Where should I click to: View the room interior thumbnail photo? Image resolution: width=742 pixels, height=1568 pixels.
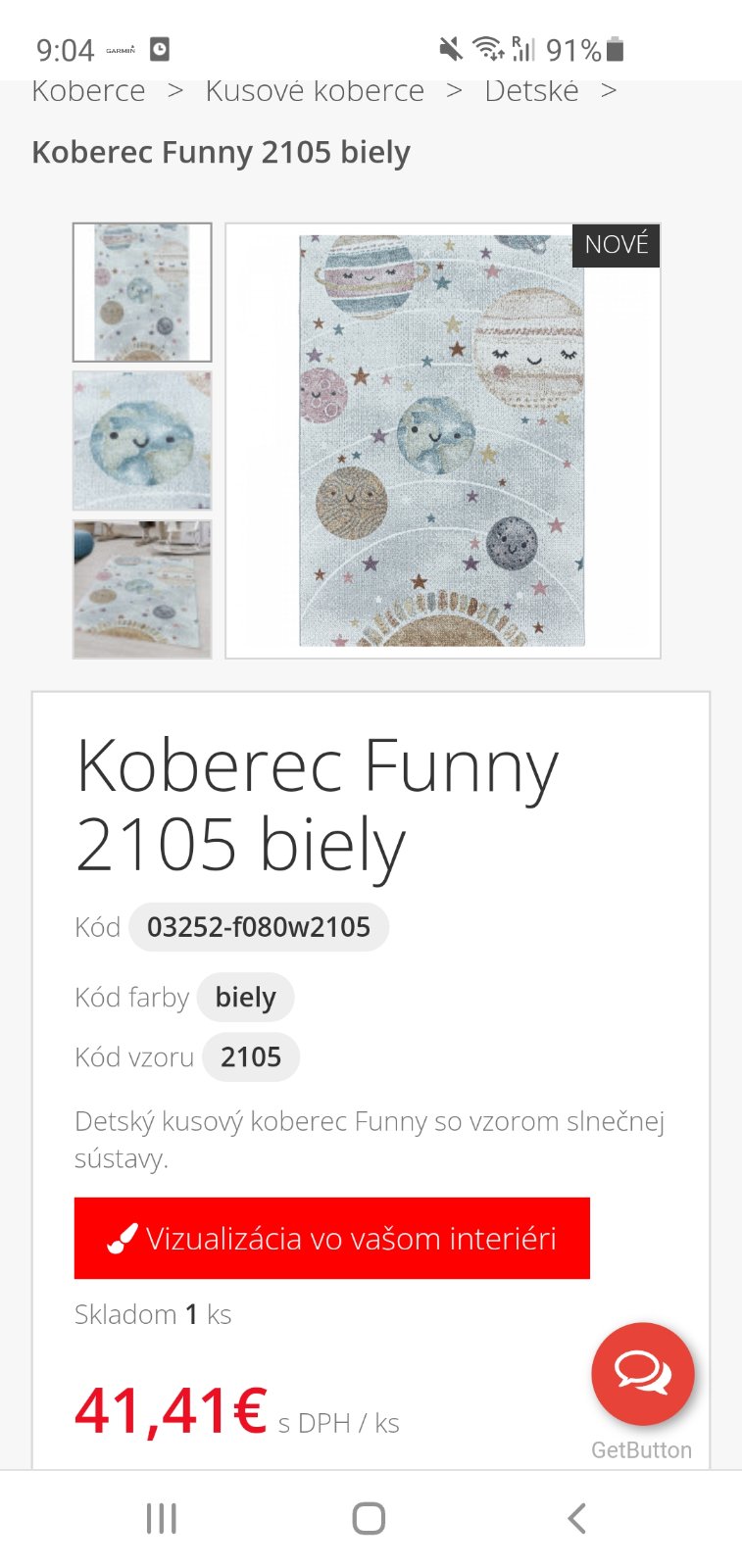[142, 589]
